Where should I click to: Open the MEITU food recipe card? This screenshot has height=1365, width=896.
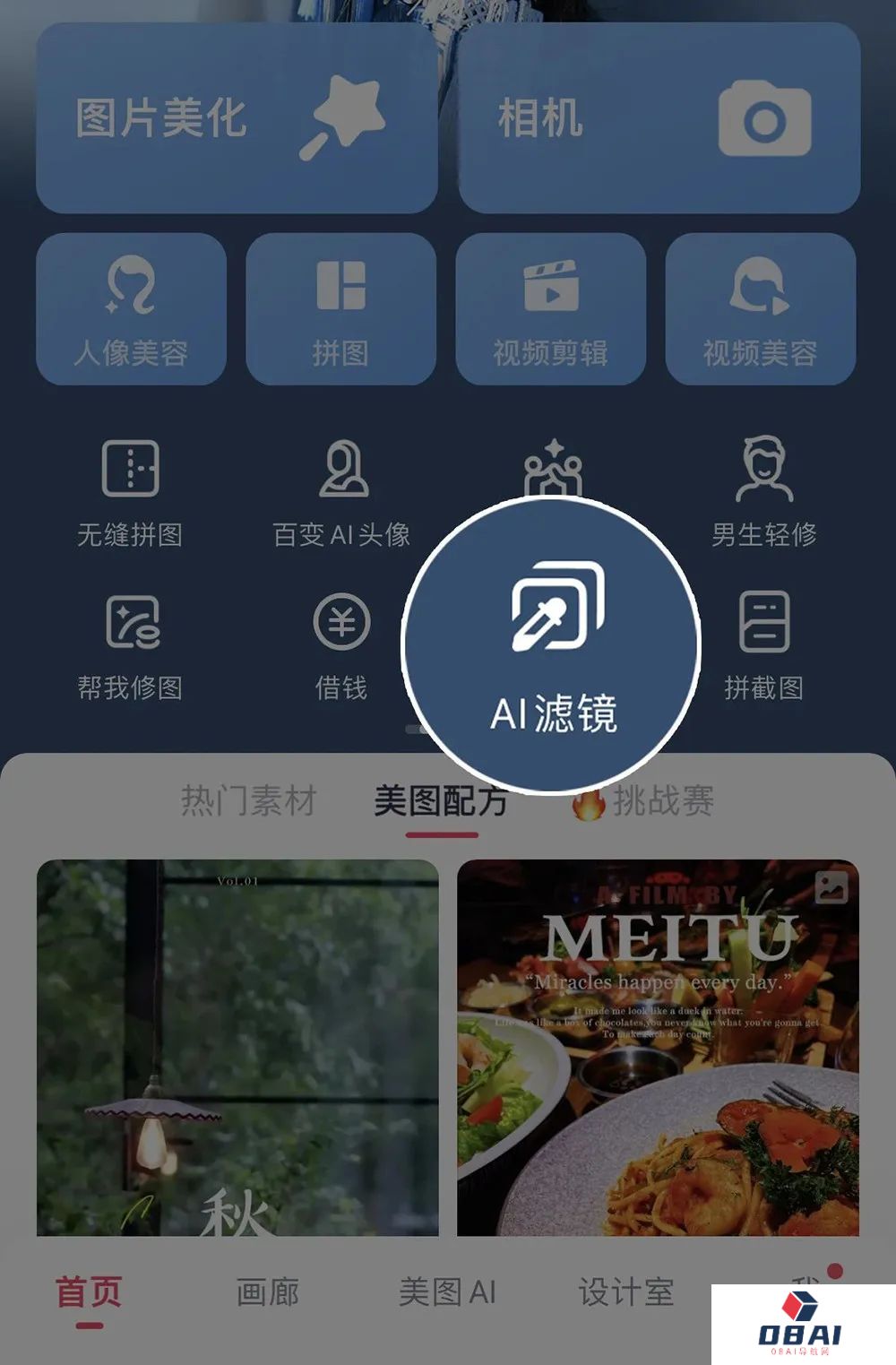click(x=658, y=1047)
